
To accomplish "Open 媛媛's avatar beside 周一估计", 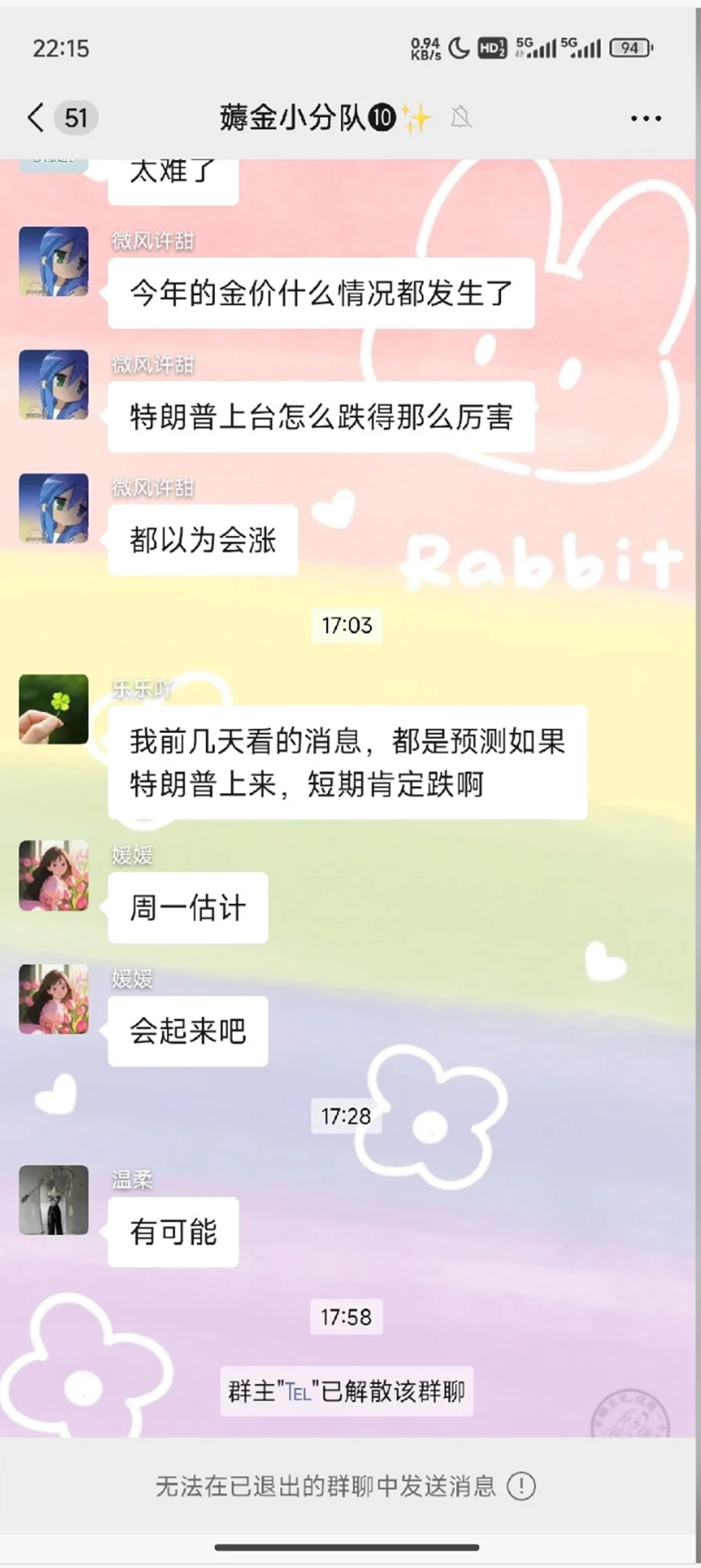I will (x=54, y=875).
